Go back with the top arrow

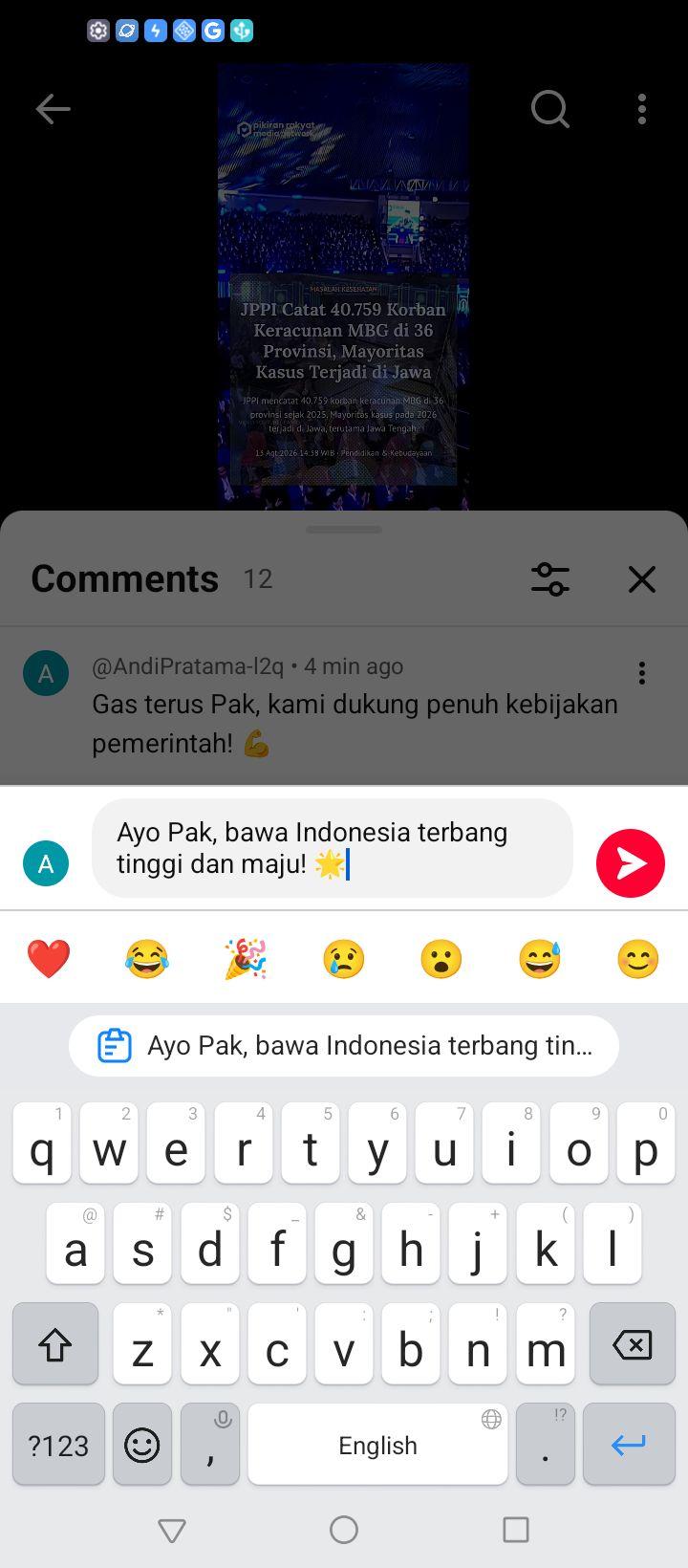tap(53, 110)
